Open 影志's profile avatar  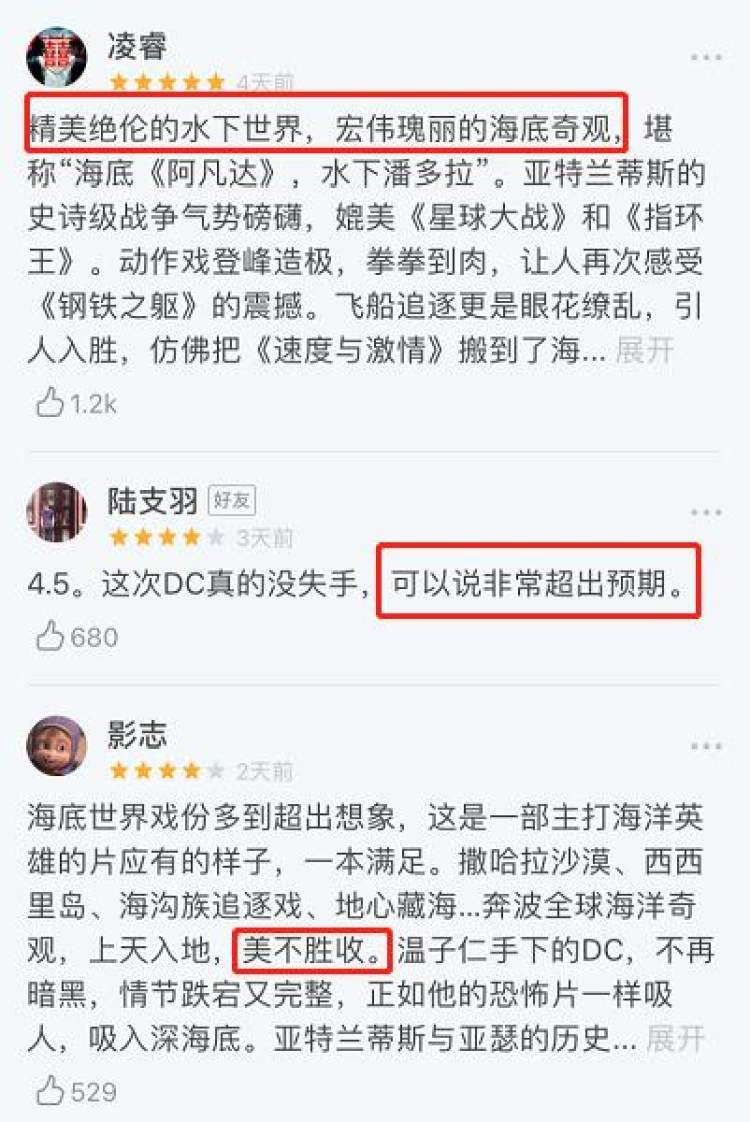tap(56, 746)
